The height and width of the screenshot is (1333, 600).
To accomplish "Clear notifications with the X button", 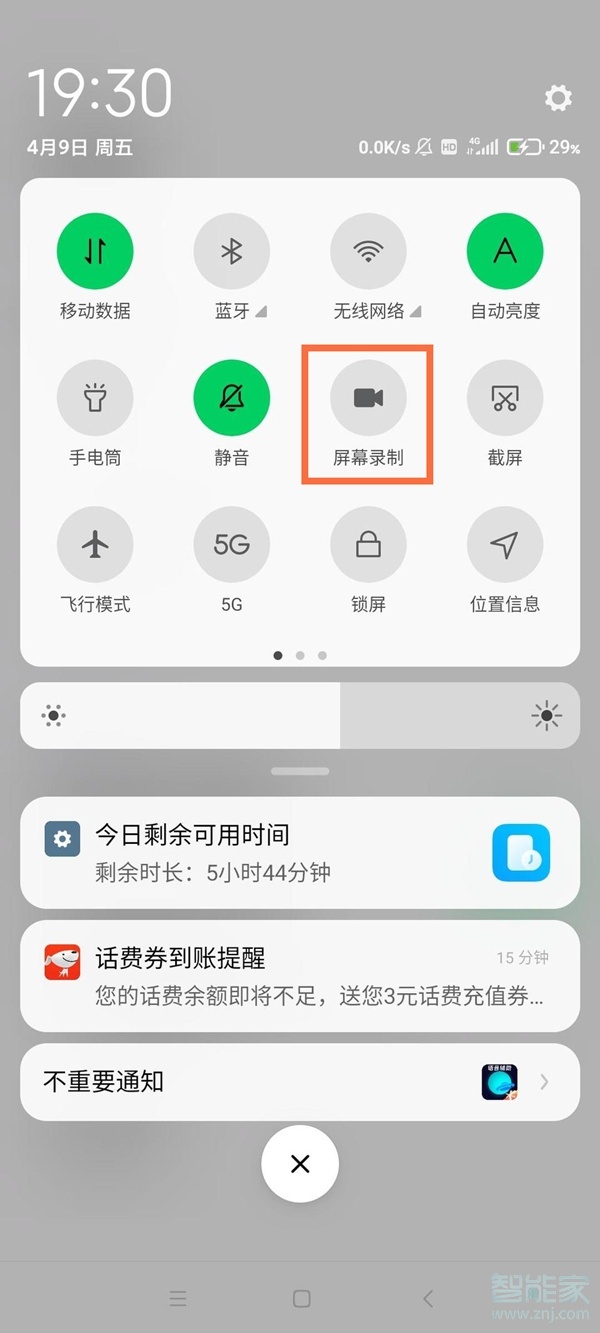I will (x=300, y=1163).
